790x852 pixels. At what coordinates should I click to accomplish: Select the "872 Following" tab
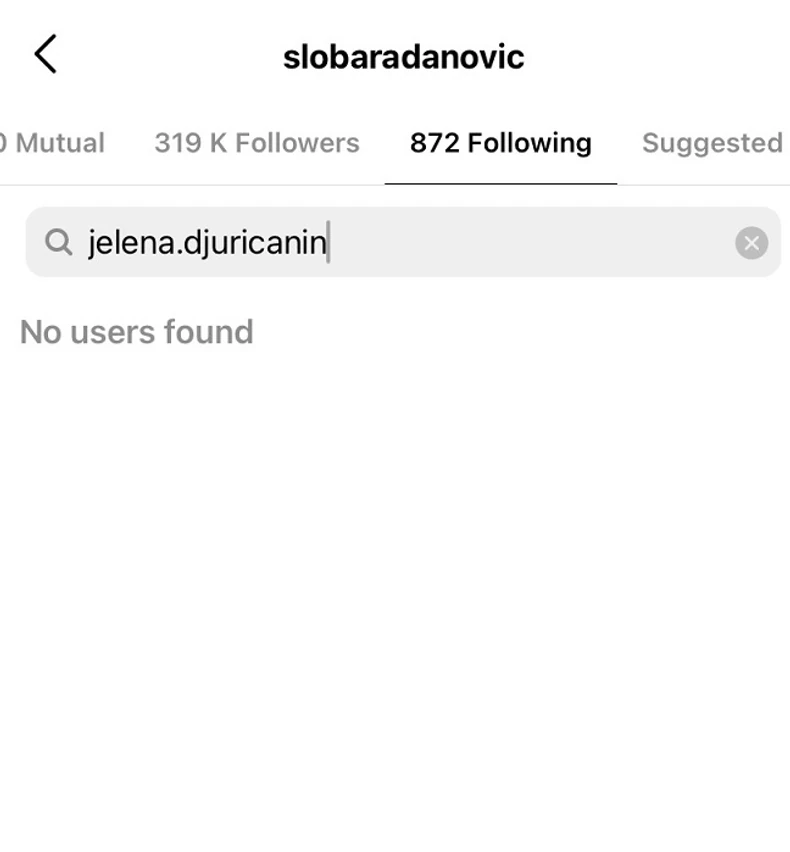(x=498, y=143)
